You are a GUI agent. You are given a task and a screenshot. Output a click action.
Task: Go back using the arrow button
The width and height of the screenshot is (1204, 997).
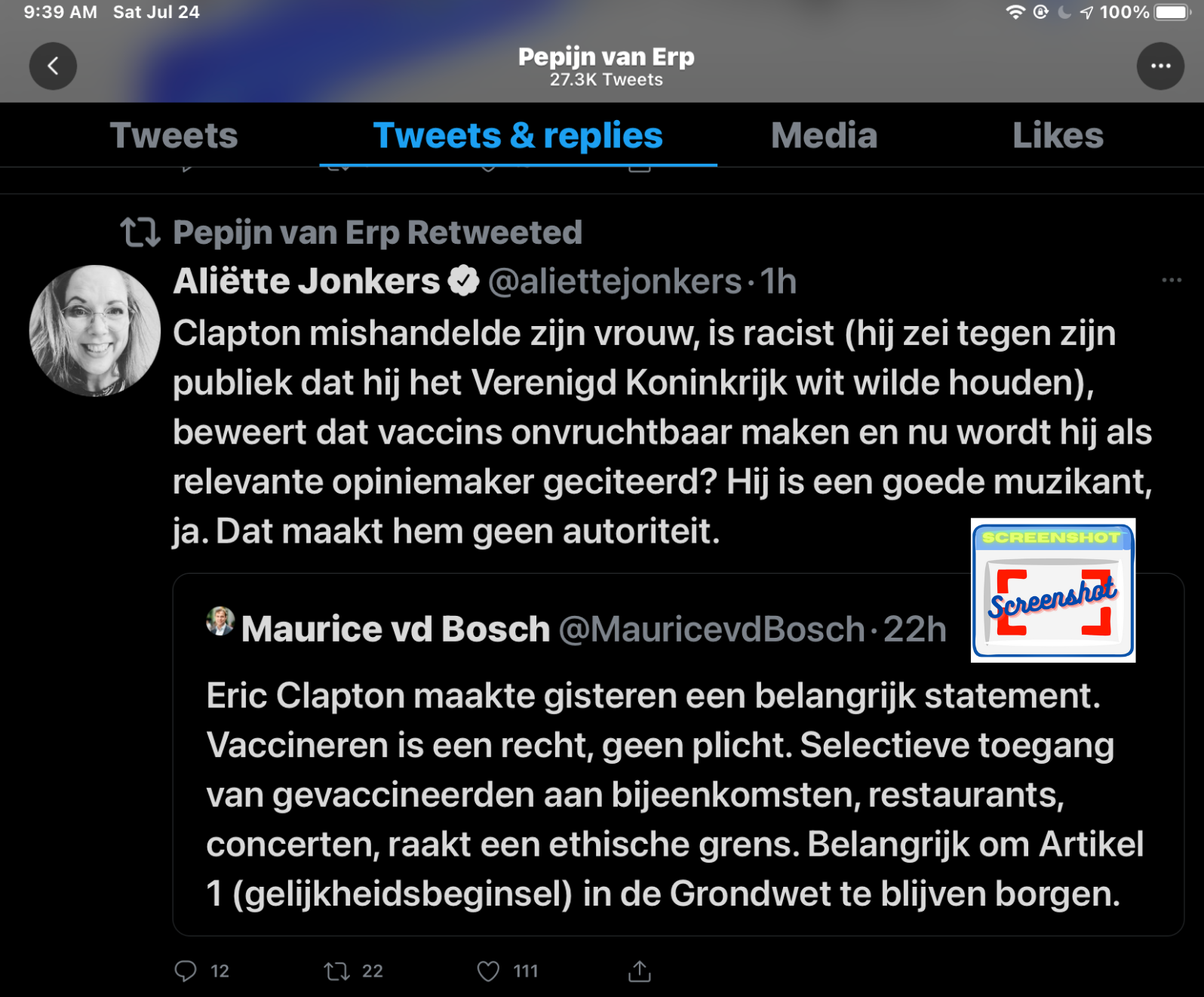click(x=53, y=66)
